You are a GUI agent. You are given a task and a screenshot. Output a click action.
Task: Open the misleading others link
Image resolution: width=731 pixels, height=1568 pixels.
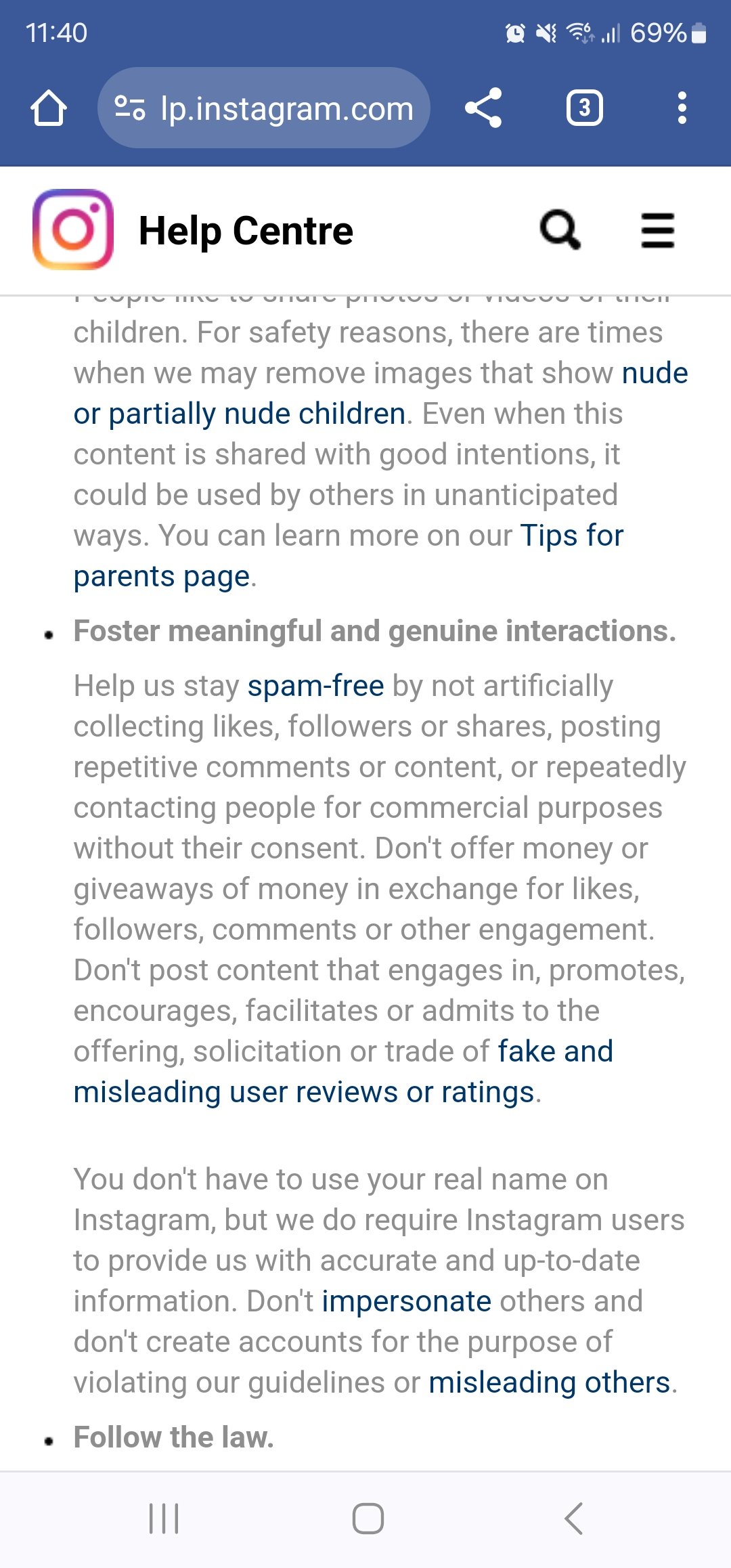550,1382
